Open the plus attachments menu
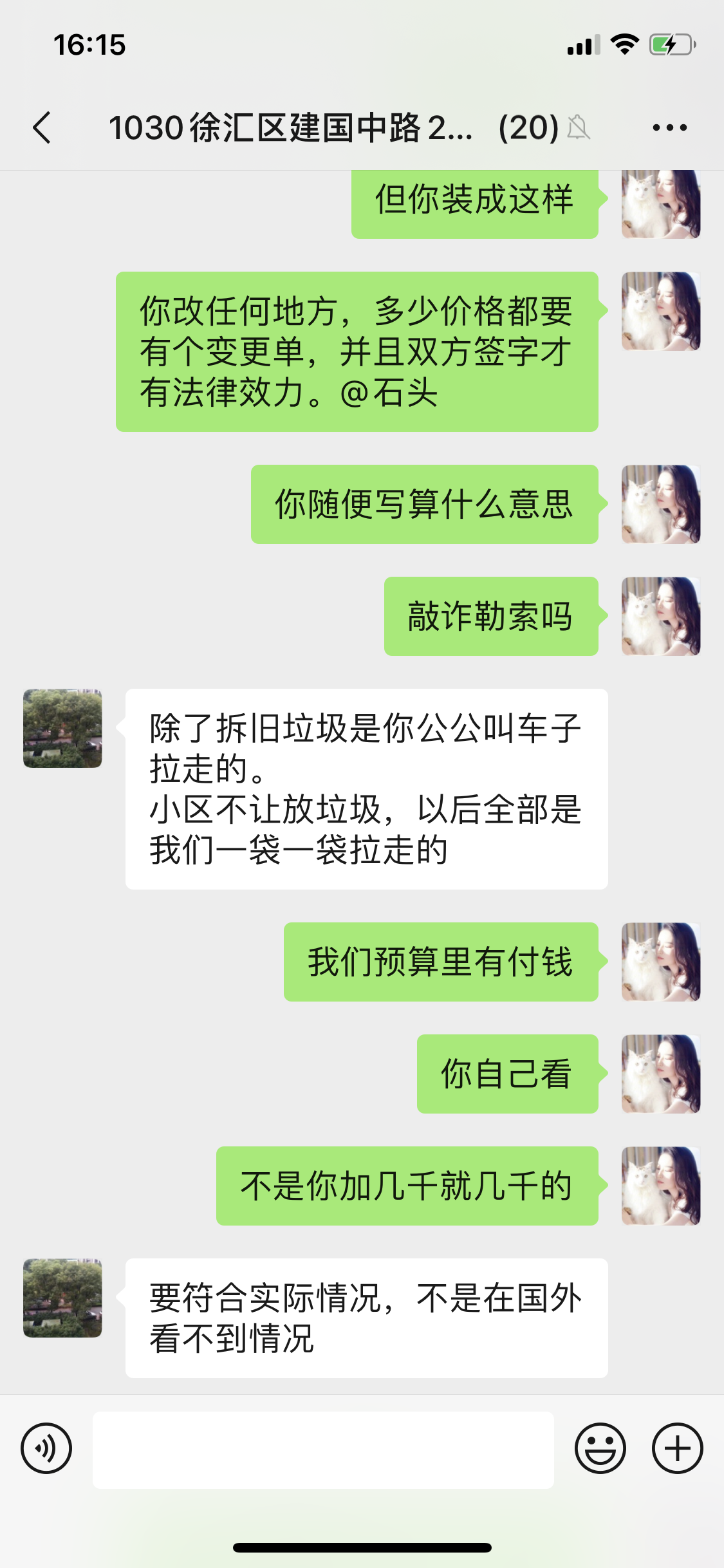 coord(677,1448)
